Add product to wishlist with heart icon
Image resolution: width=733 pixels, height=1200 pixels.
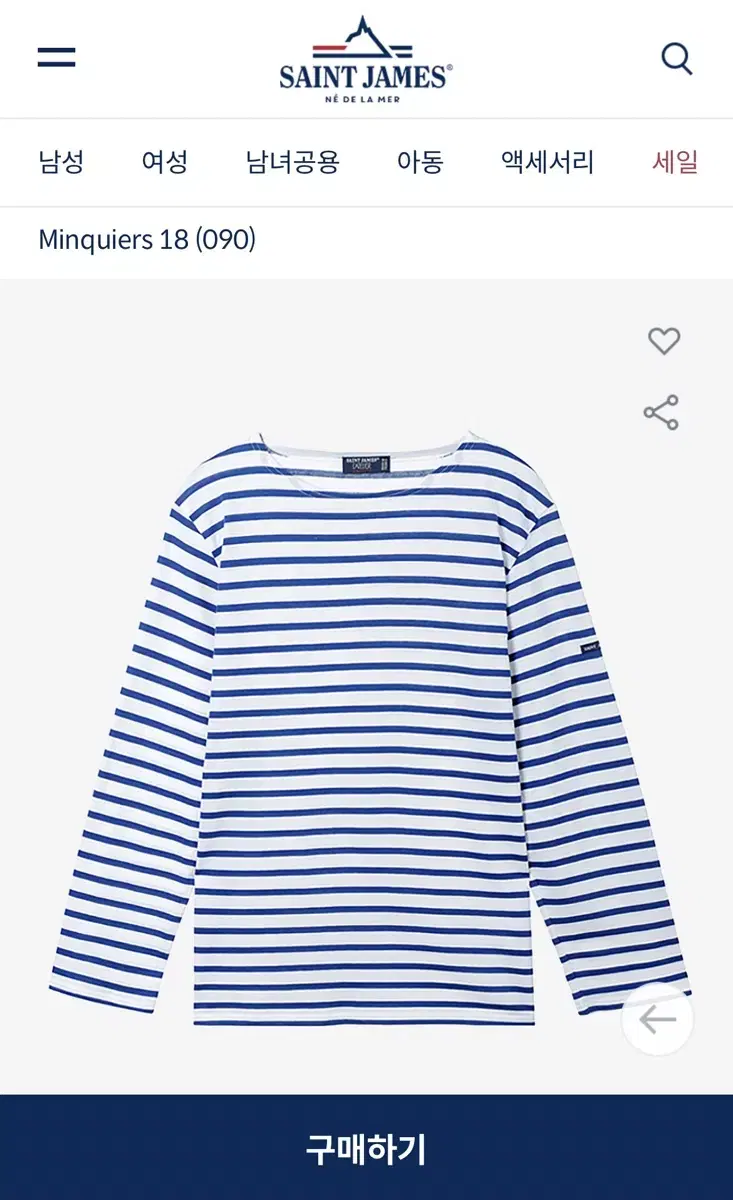coord(664,341)
